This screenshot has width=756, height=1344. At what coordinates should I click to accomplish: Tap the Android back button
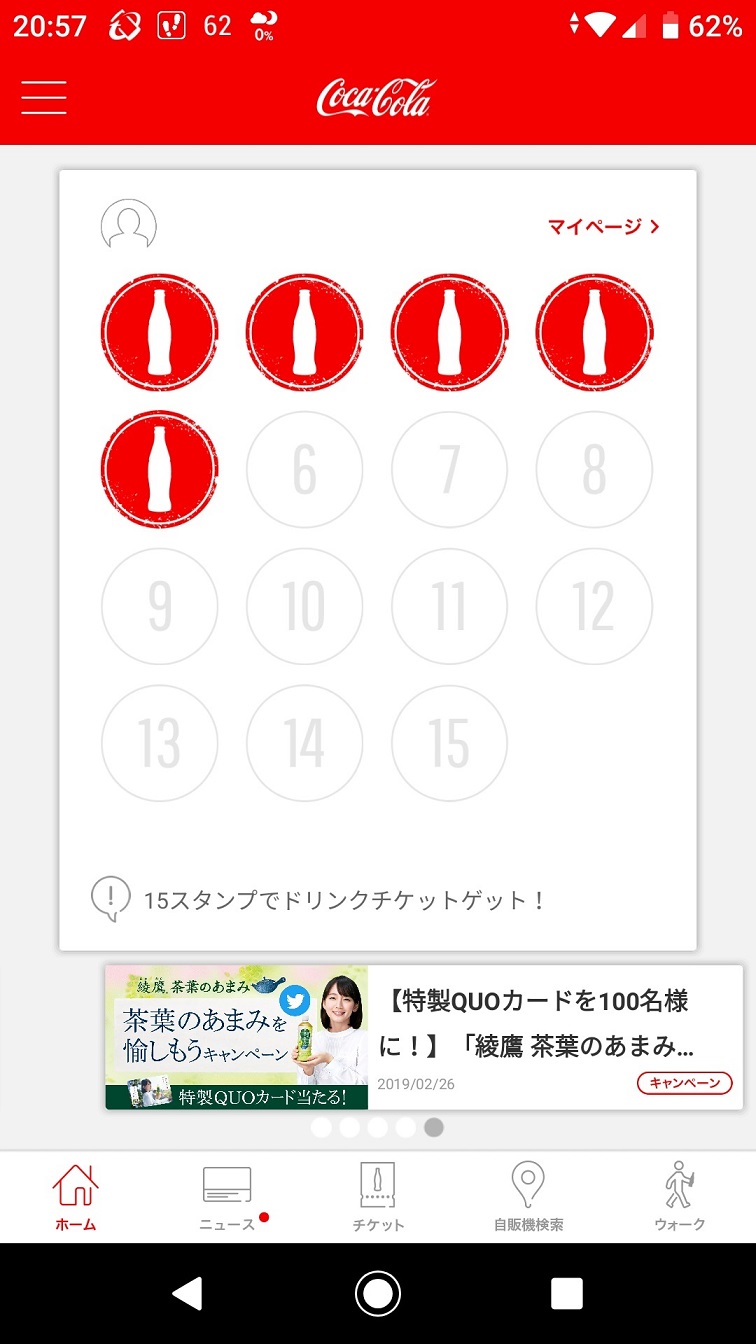click(188, 1294)
